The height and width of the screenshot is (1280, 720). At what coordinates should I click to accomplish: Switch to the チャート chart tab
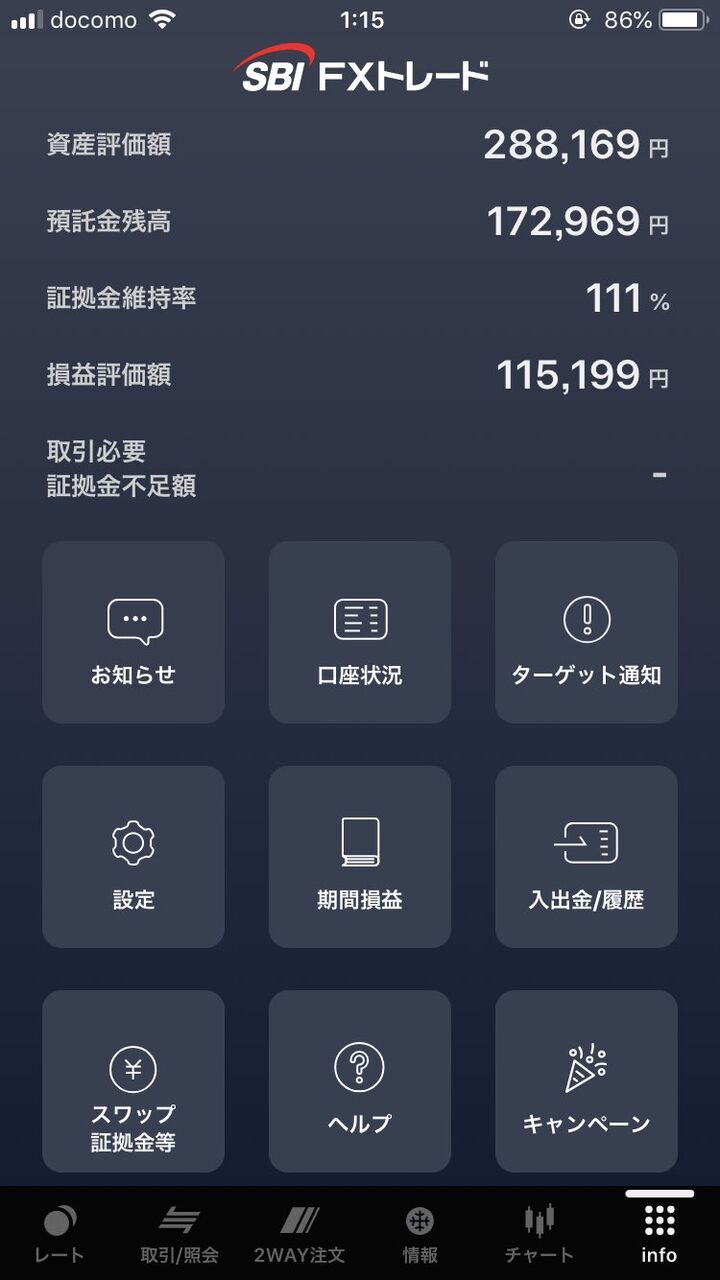539,1234
